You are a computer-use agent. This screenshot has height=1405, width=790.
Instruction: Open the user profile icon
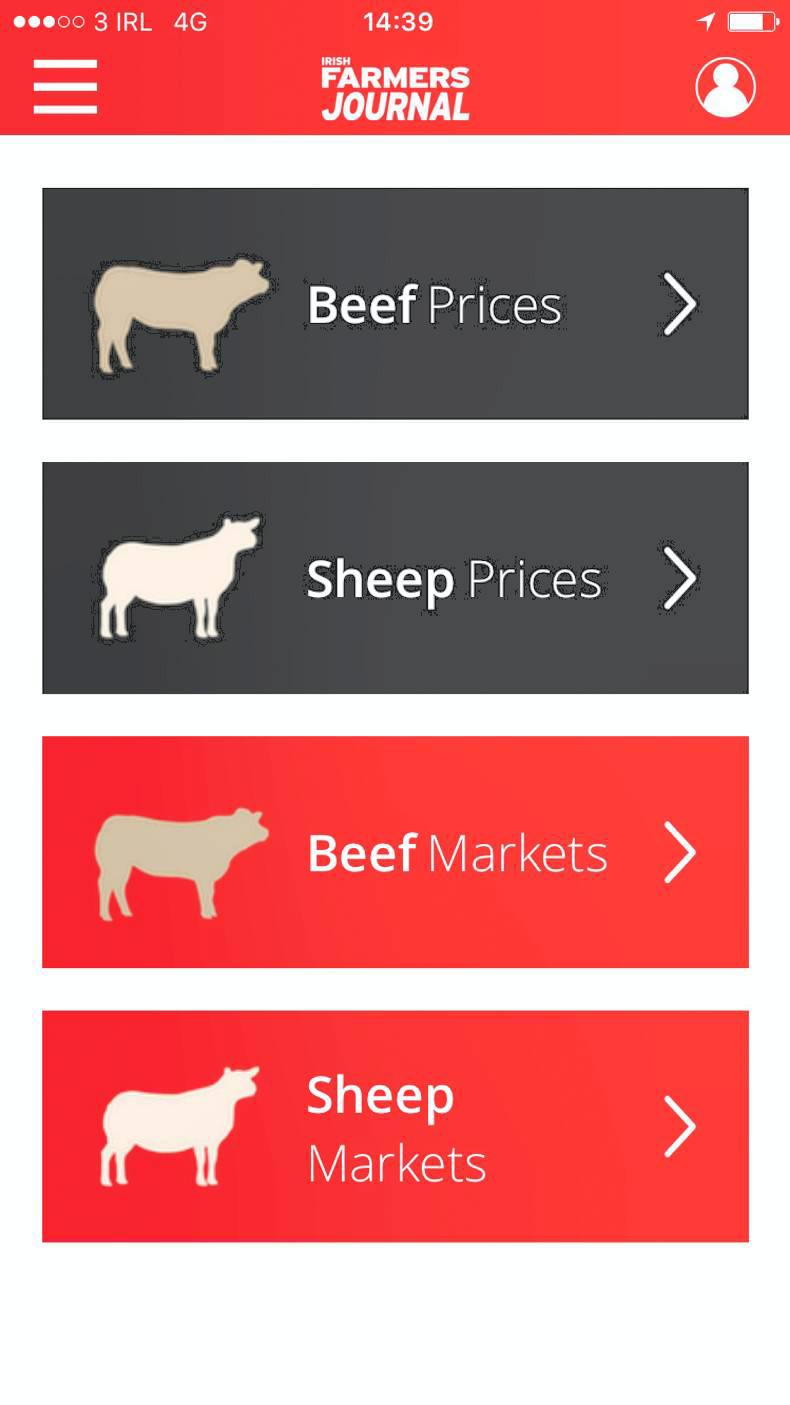tap(725, 87)
